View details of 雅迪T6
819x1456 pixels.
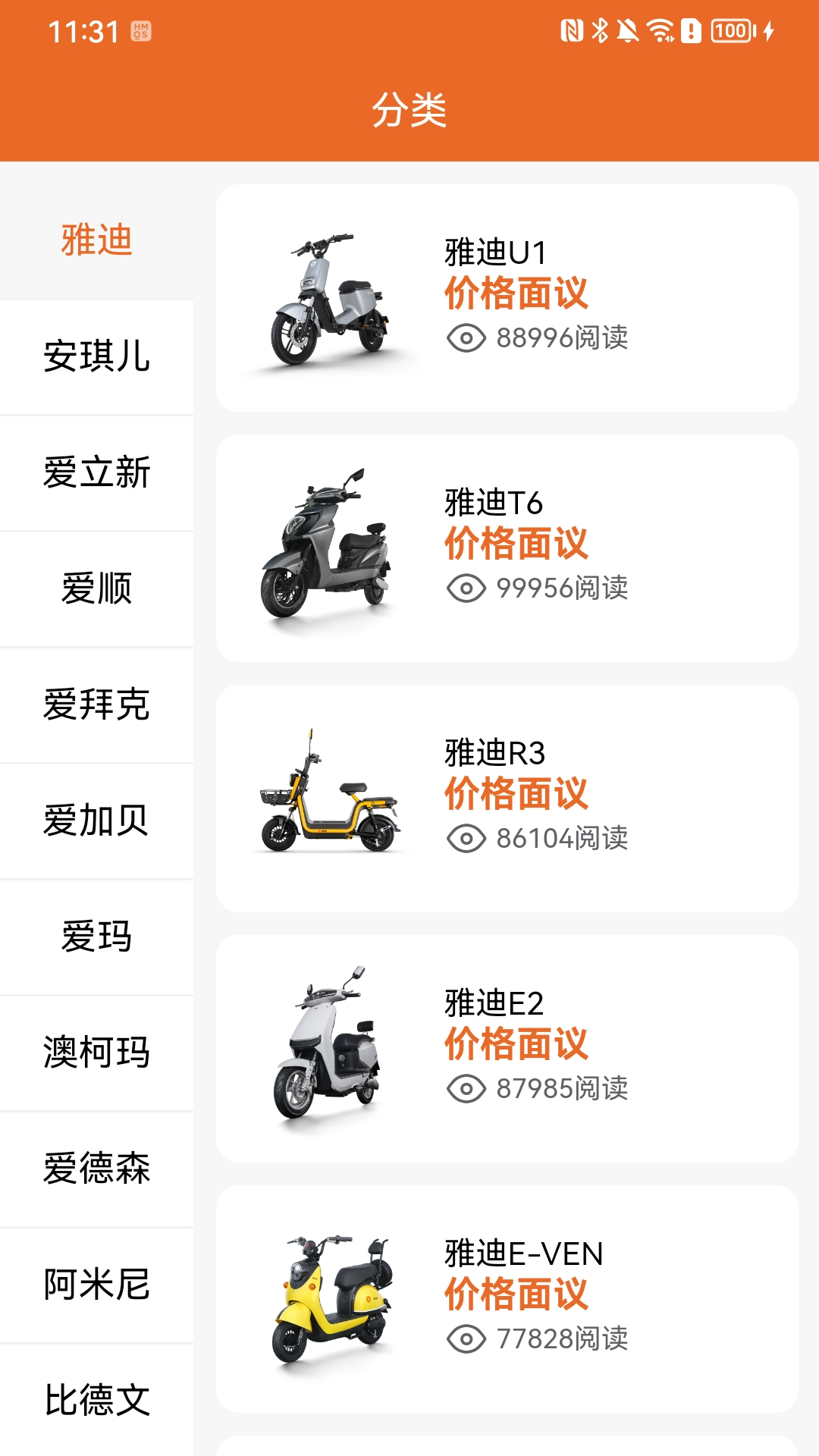click(507, 548)
